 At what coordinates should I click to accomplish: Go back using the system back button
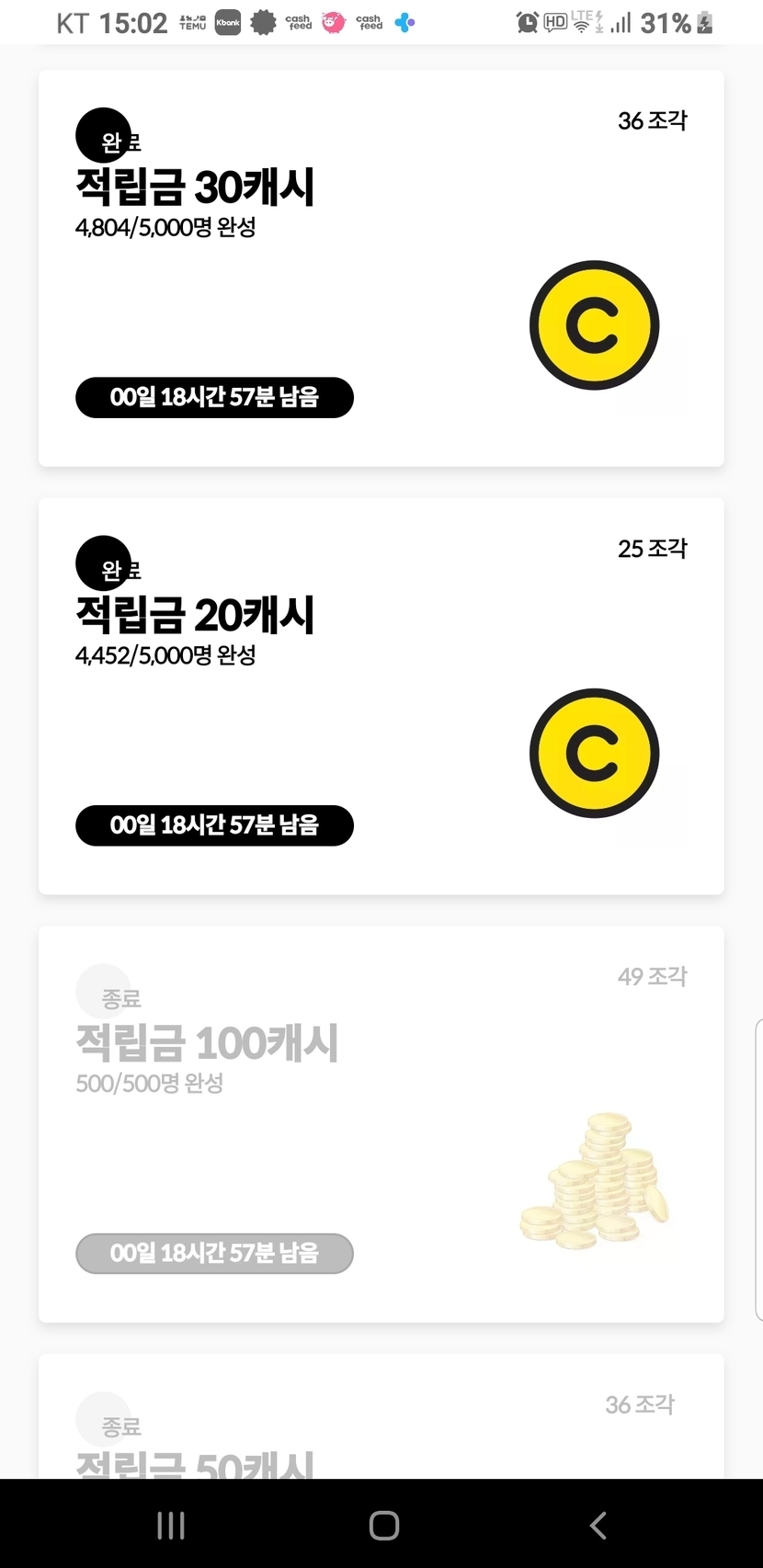tap(598, 1526)
